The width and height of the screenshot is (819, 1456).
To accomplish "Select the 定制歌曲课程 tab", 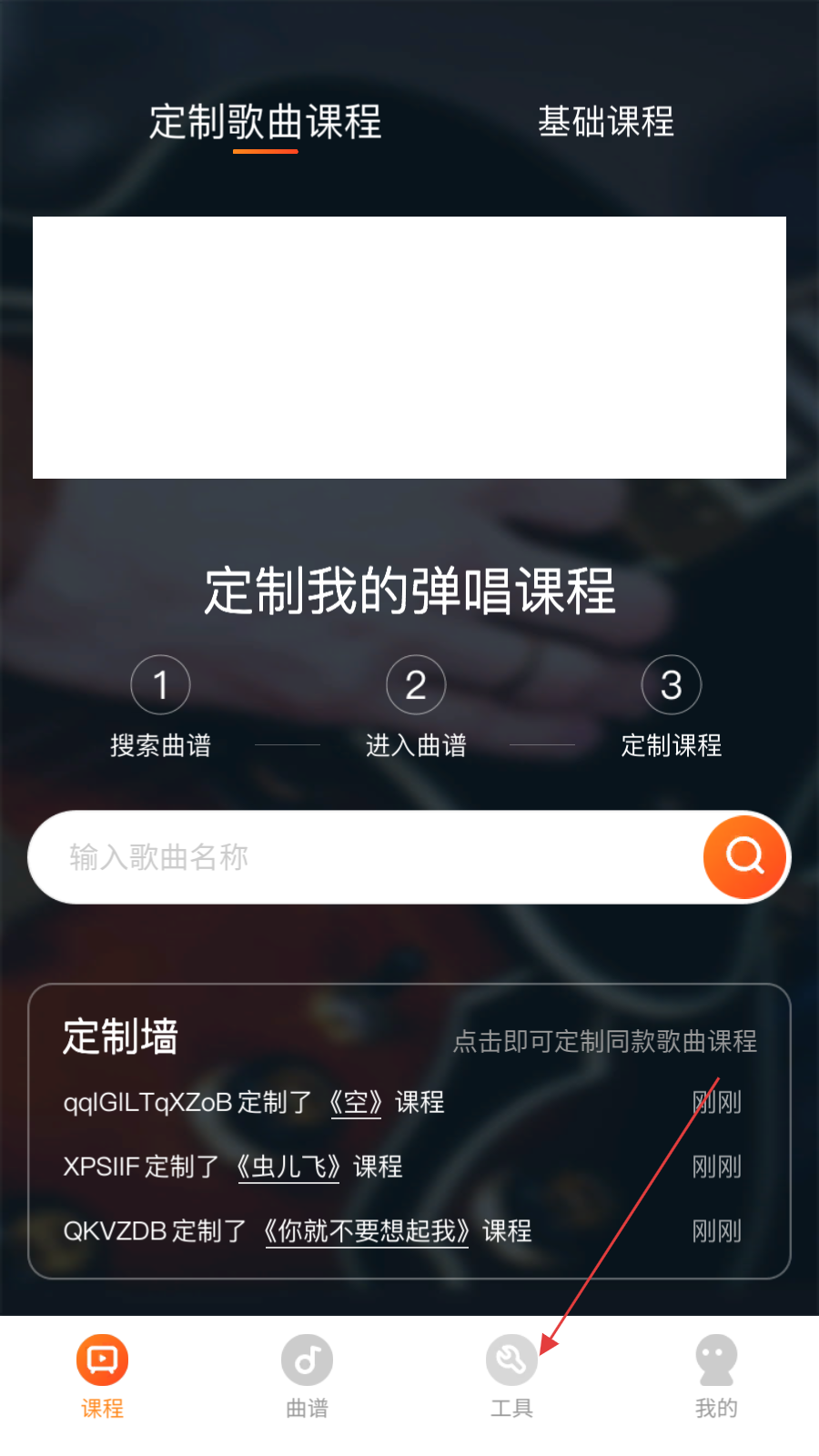I will [265, 122].
